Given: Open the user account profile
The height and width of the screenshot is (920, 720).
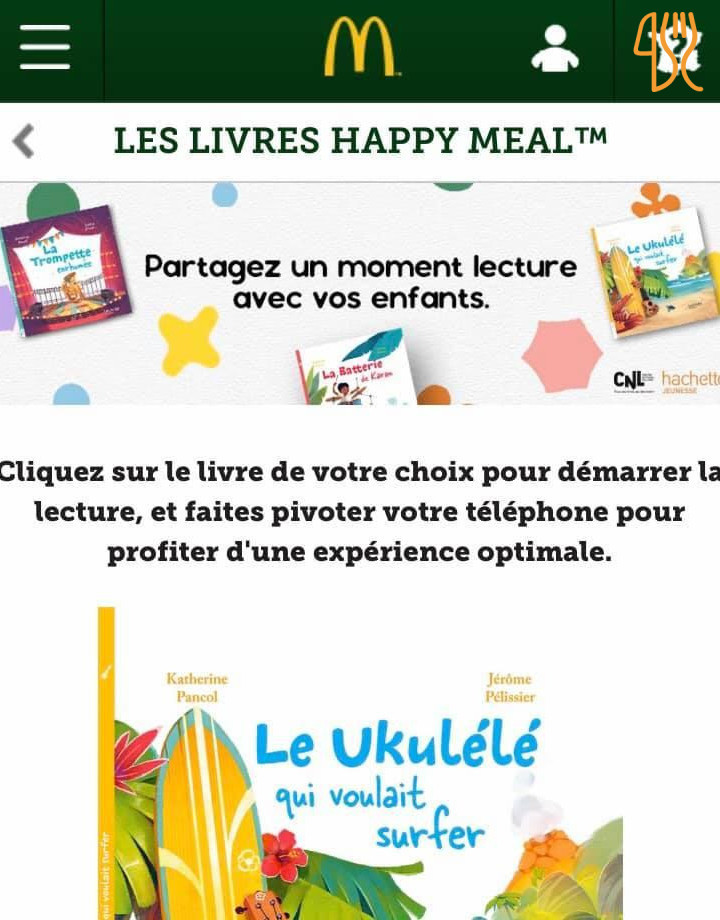Looking at the screenshot, I should (x=555, y=49).
